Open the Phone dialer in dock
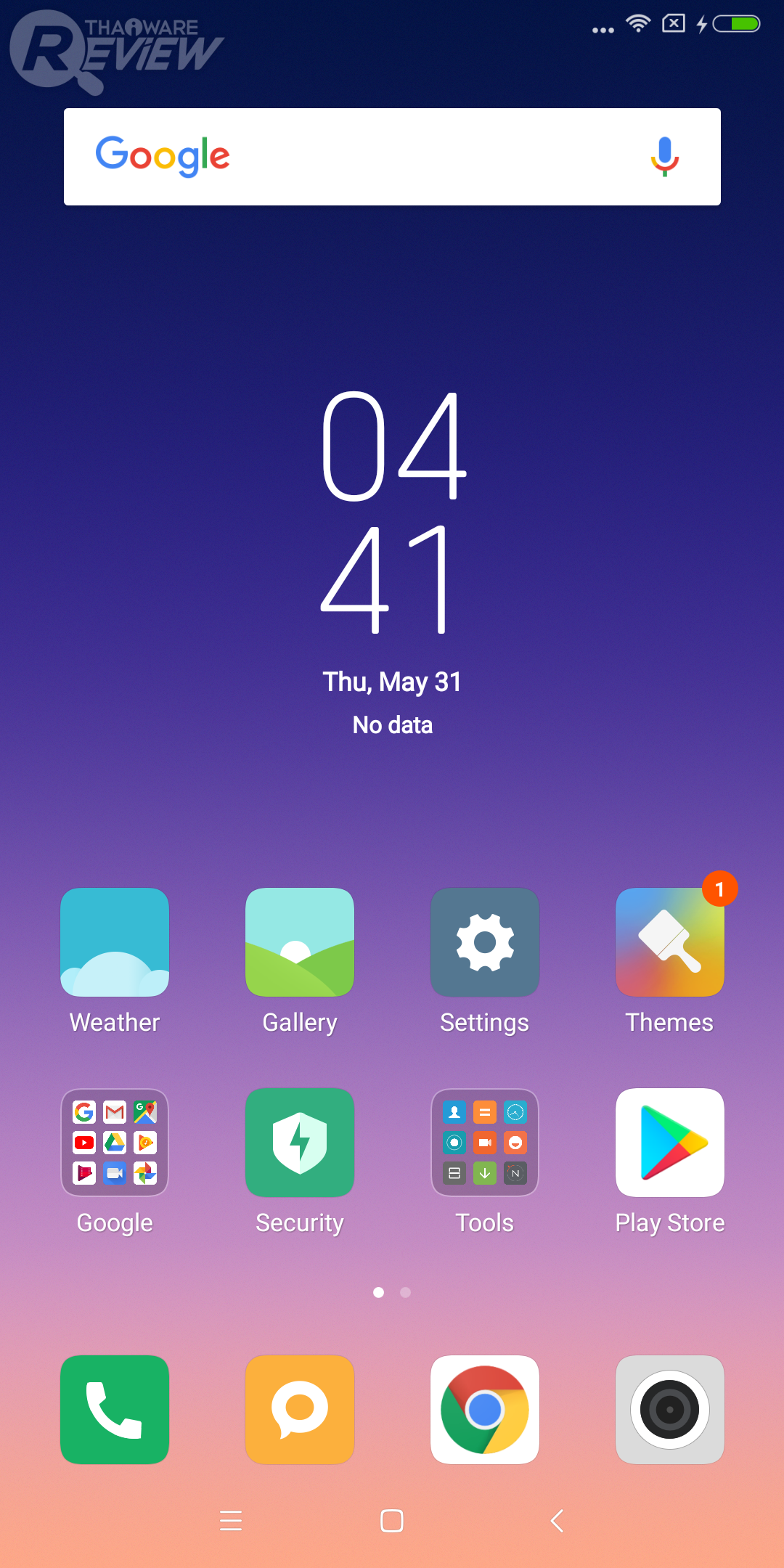Screen dimensions: 784x1568 115,1410
